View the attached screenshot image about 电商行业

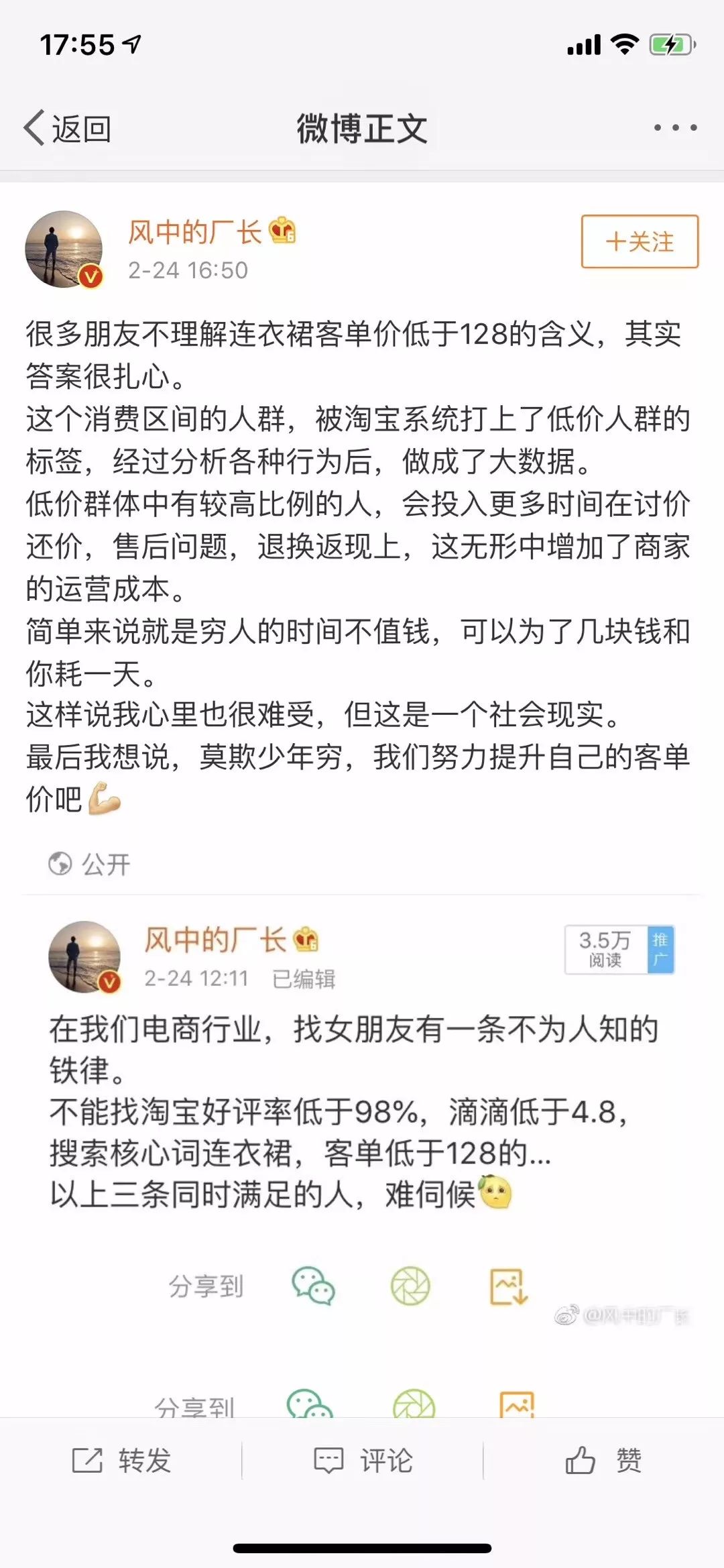362,1113
